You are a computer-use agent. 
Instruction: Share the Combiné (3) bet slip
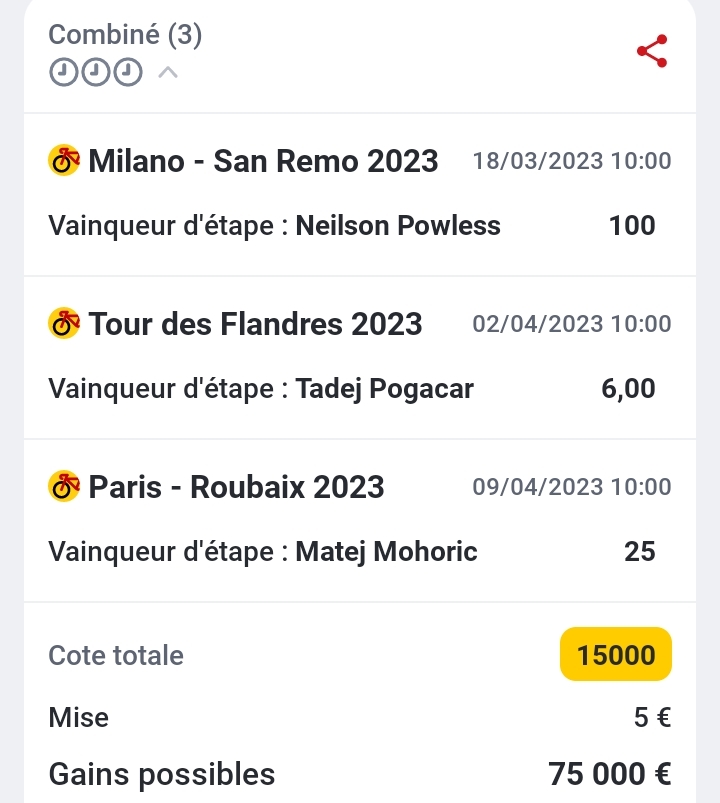pos(652,52)
